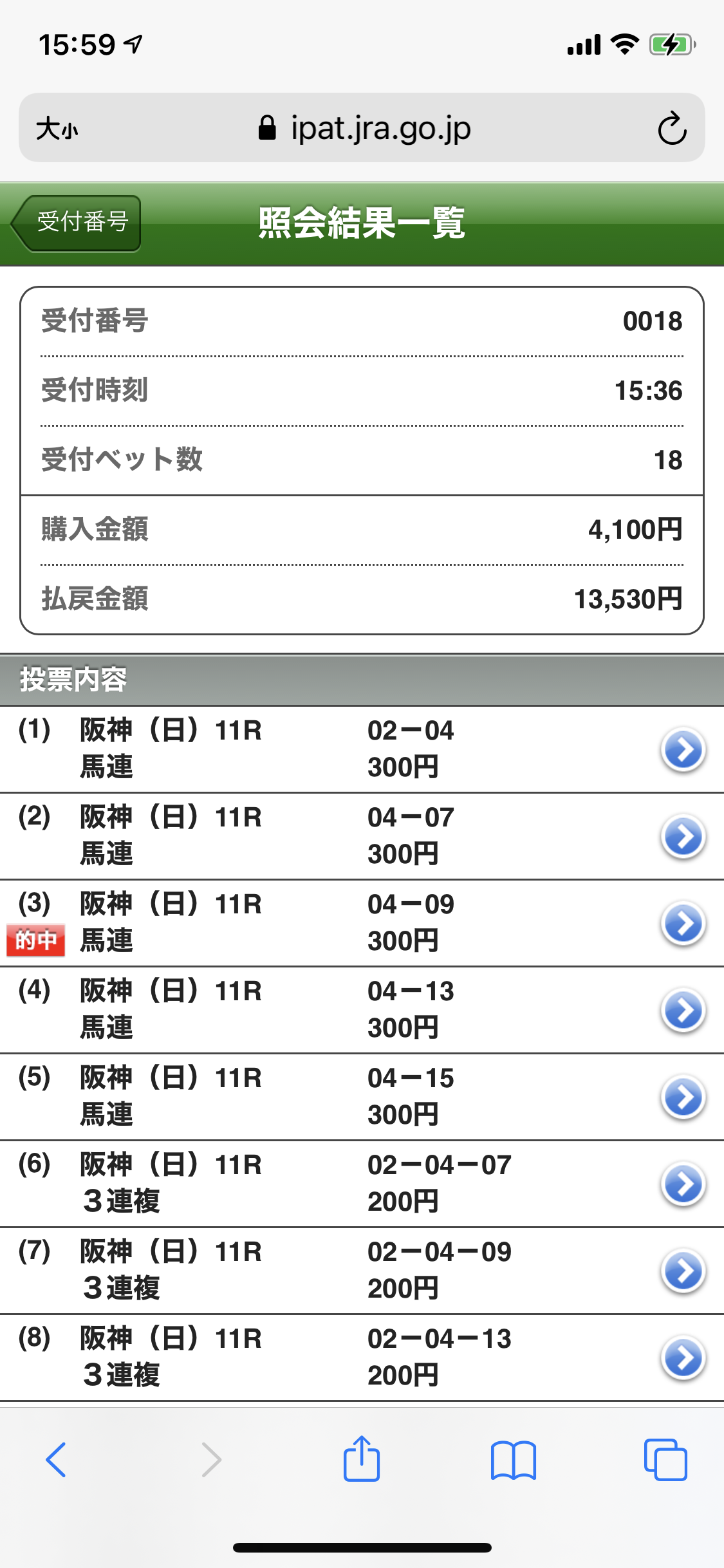This screenshot has height=1568, width=724.
Task: Go back to 受付番号 list
Action: [77, 223]
